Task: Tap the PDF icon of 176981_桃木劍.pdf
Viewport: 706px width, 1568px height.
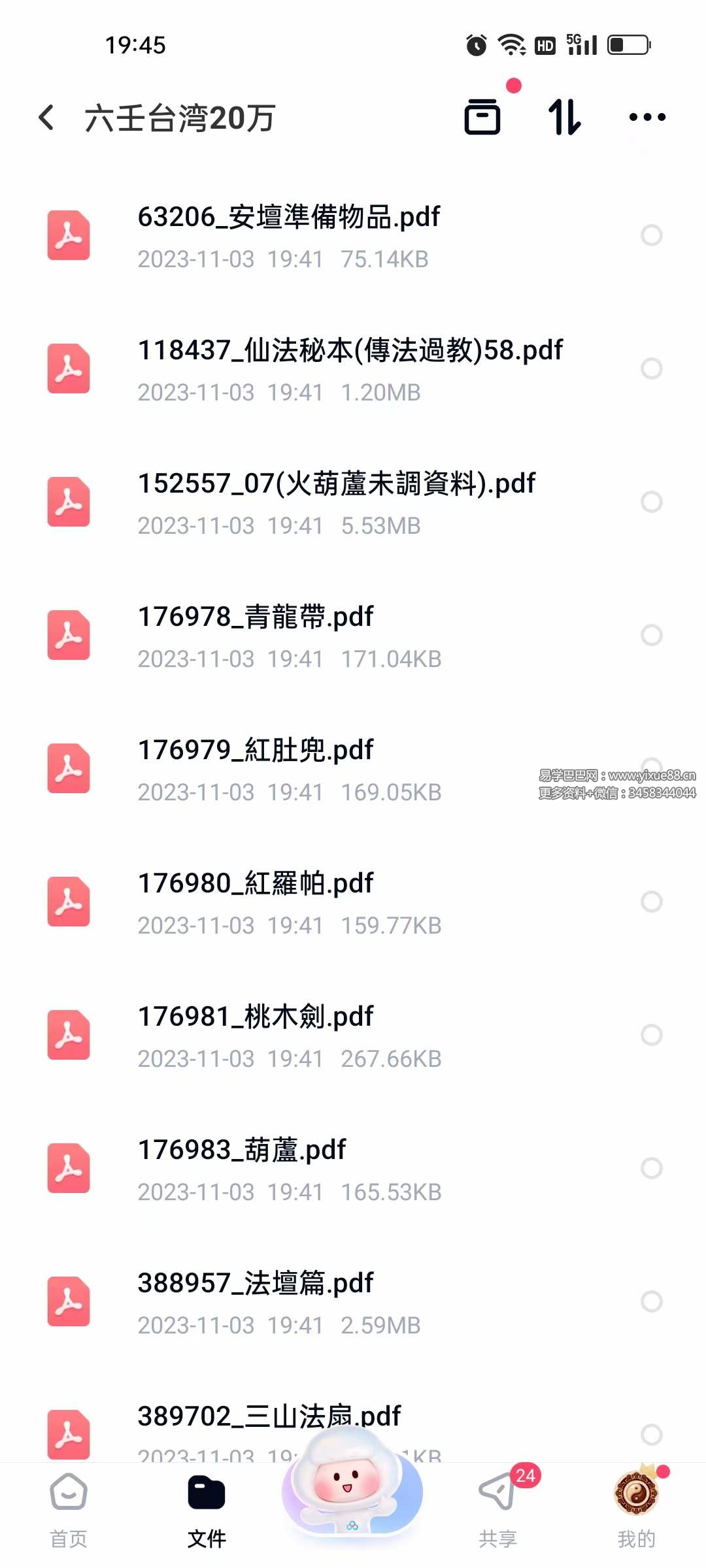Action: coord(68,1034)
